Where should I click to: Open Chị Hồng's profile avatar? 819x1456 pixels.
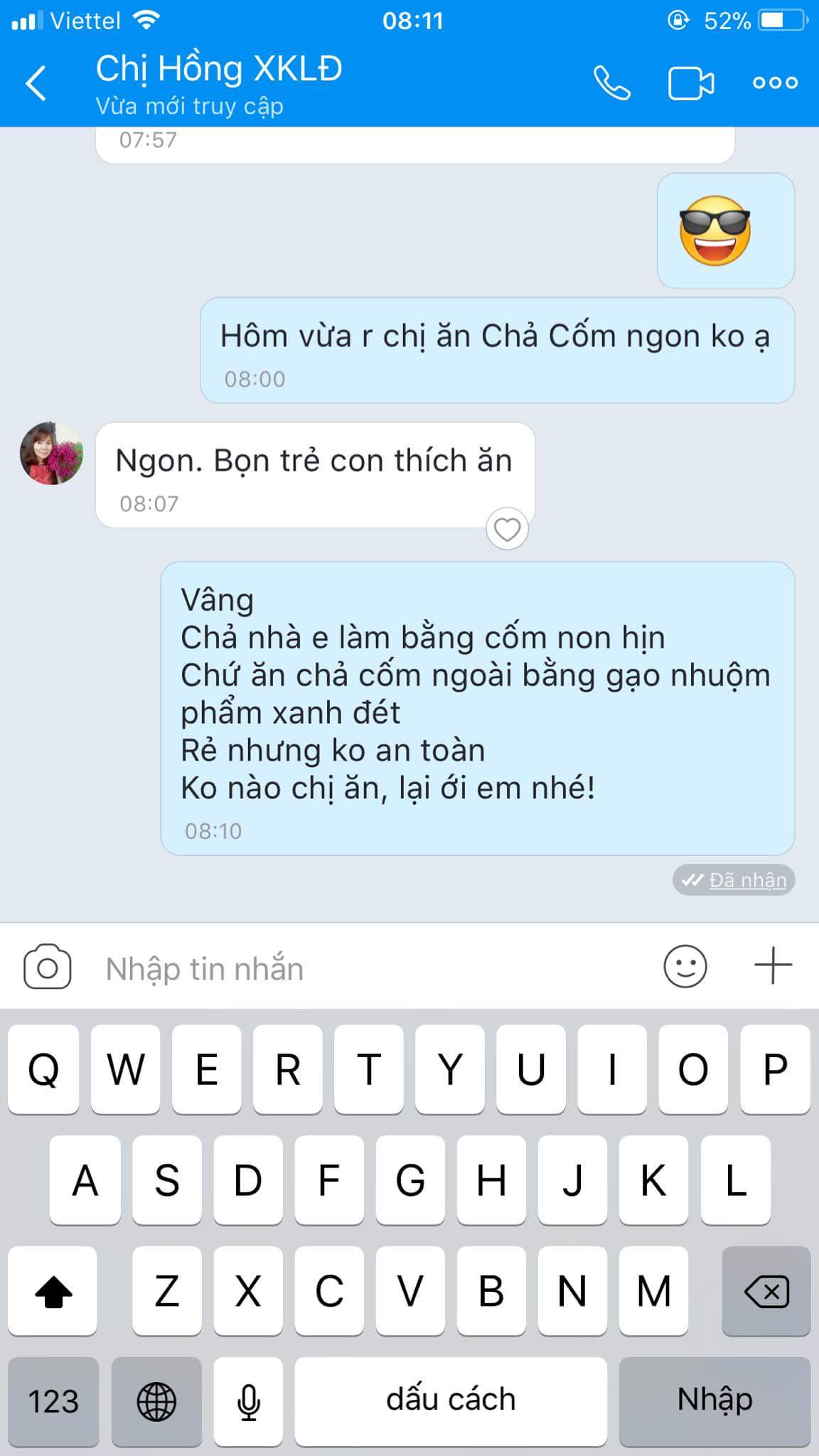tap(51, 454)
